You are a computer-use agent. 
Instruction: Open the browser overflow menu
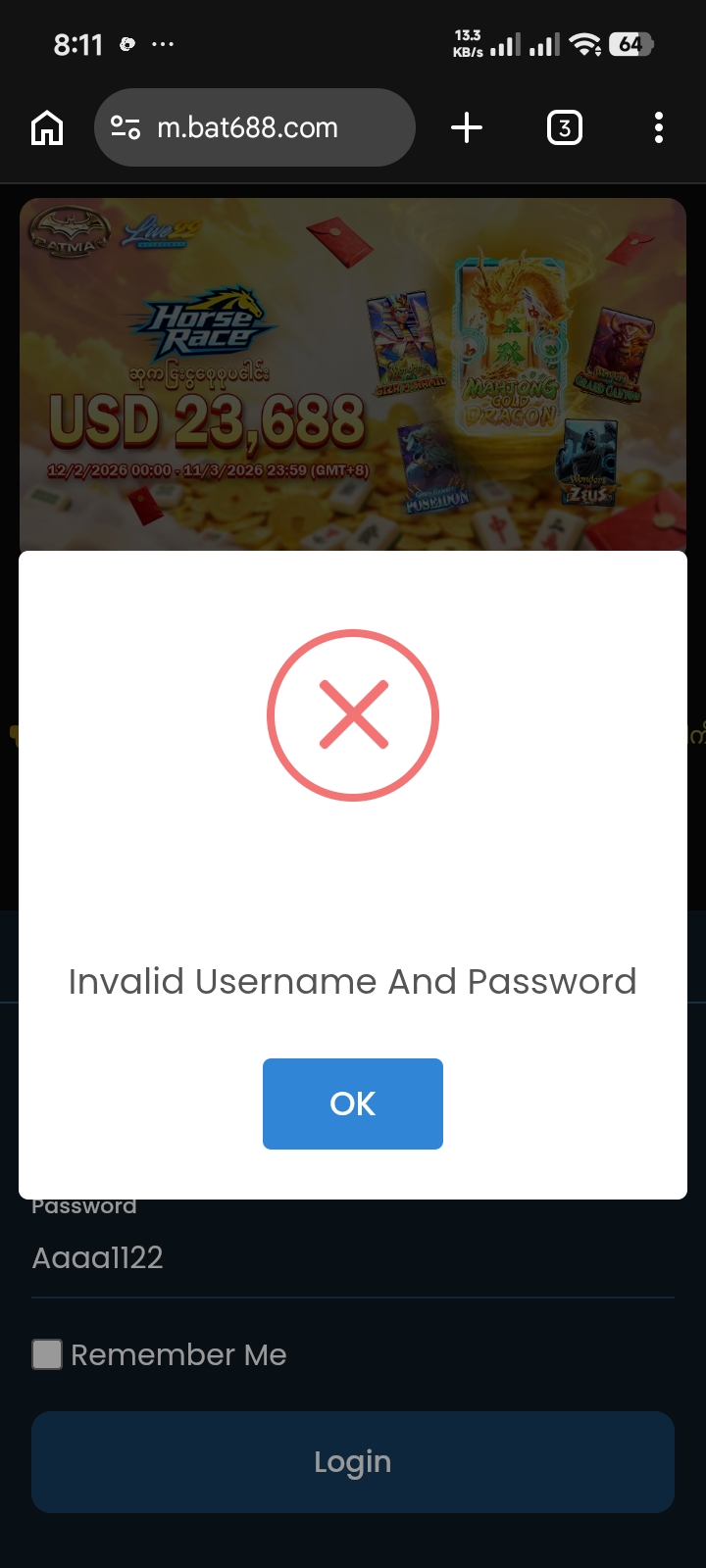coord(658,127)
